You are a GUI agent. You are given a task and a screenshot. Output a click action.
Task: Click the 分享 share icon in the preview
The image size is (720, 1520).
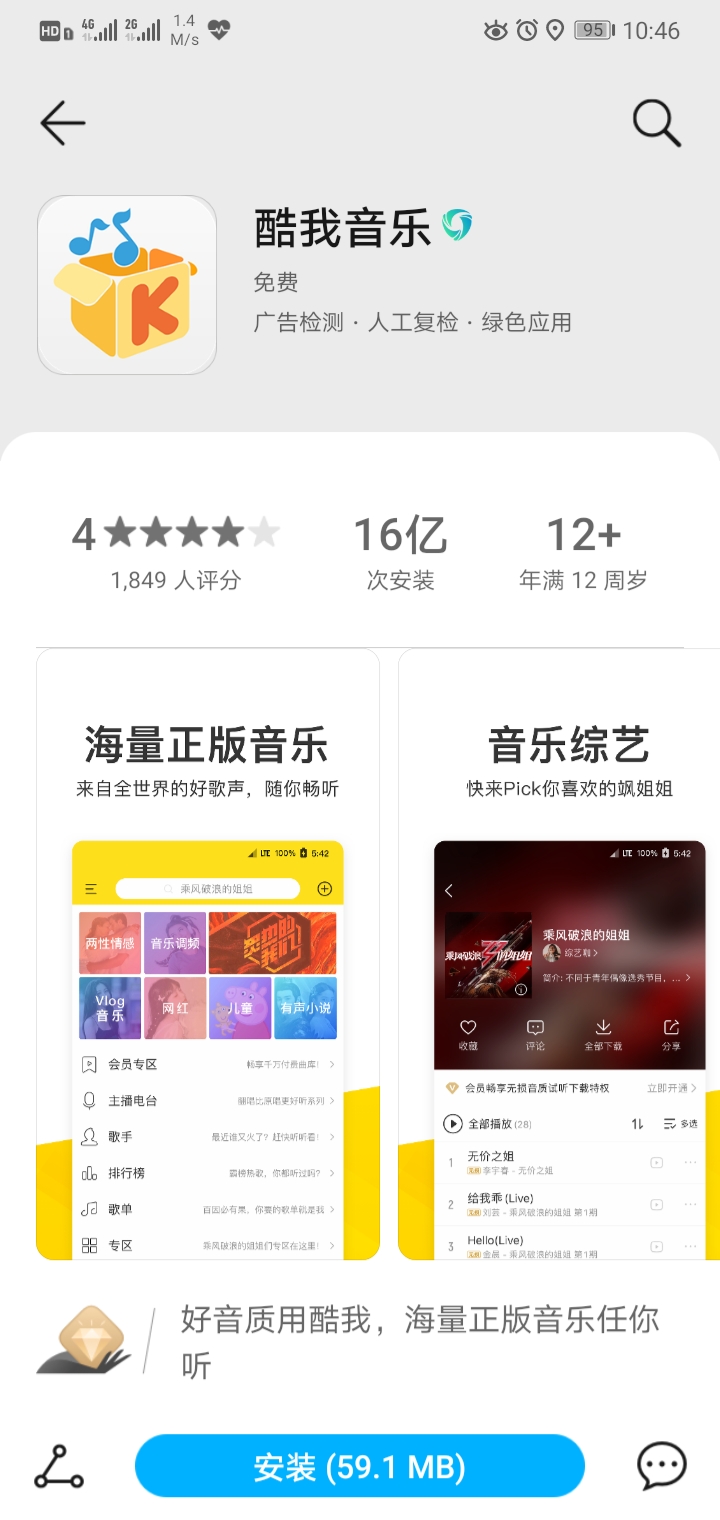pyautogui.click(x=671, y=1027)
